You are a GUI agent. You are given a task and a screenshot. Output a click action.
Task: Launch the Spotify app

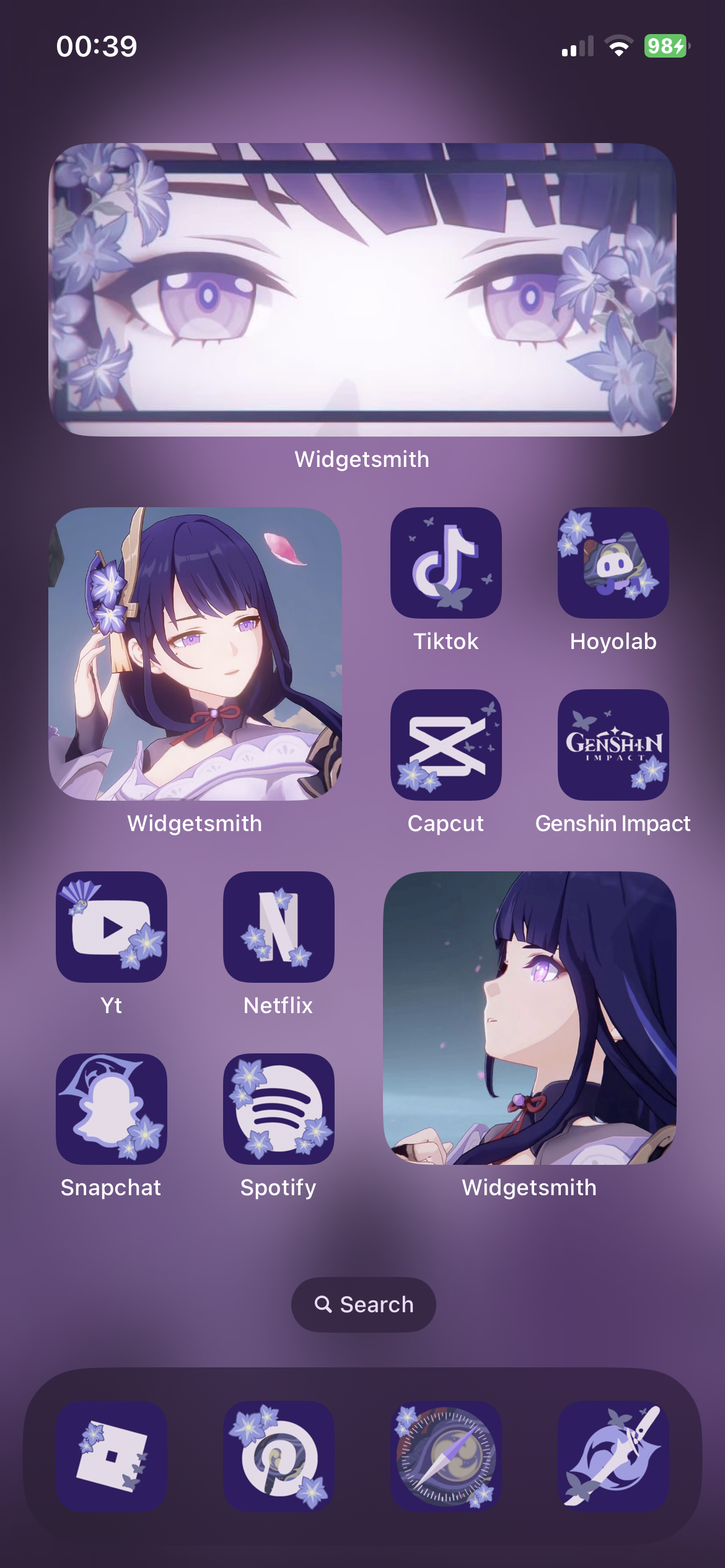pyautogui.click(x=278, y=1109)
